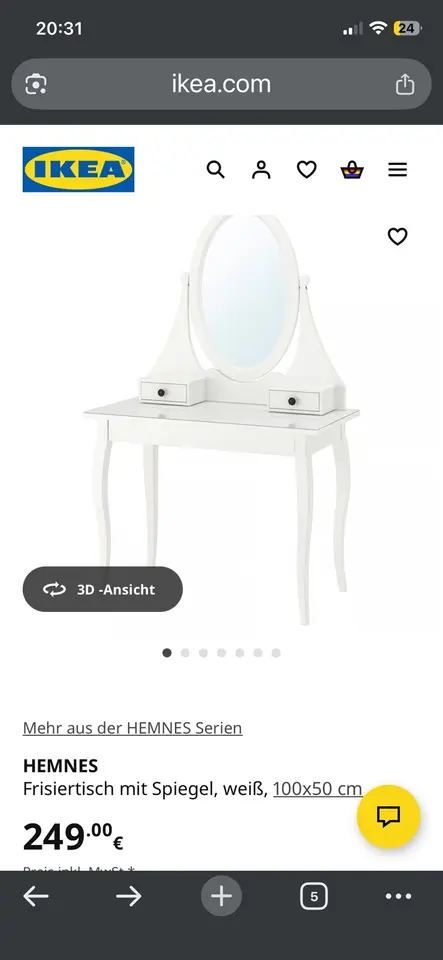Screen dimensions: 443x960
Task: Tap the ikea.com address bar
Action: pyautogui.click(x=222, y=84)
